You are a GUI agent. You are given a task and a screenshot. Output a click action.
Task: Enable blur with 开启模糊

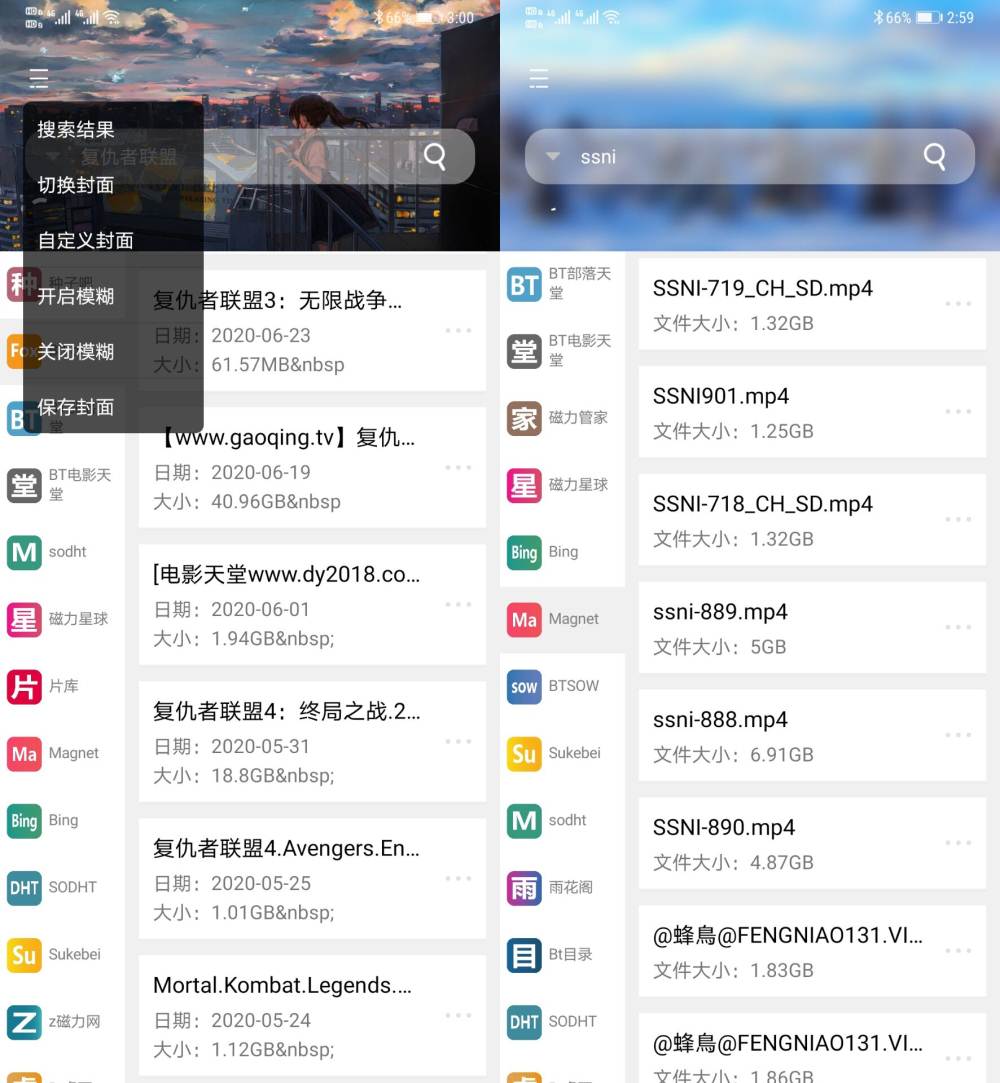tap(76, 296)
